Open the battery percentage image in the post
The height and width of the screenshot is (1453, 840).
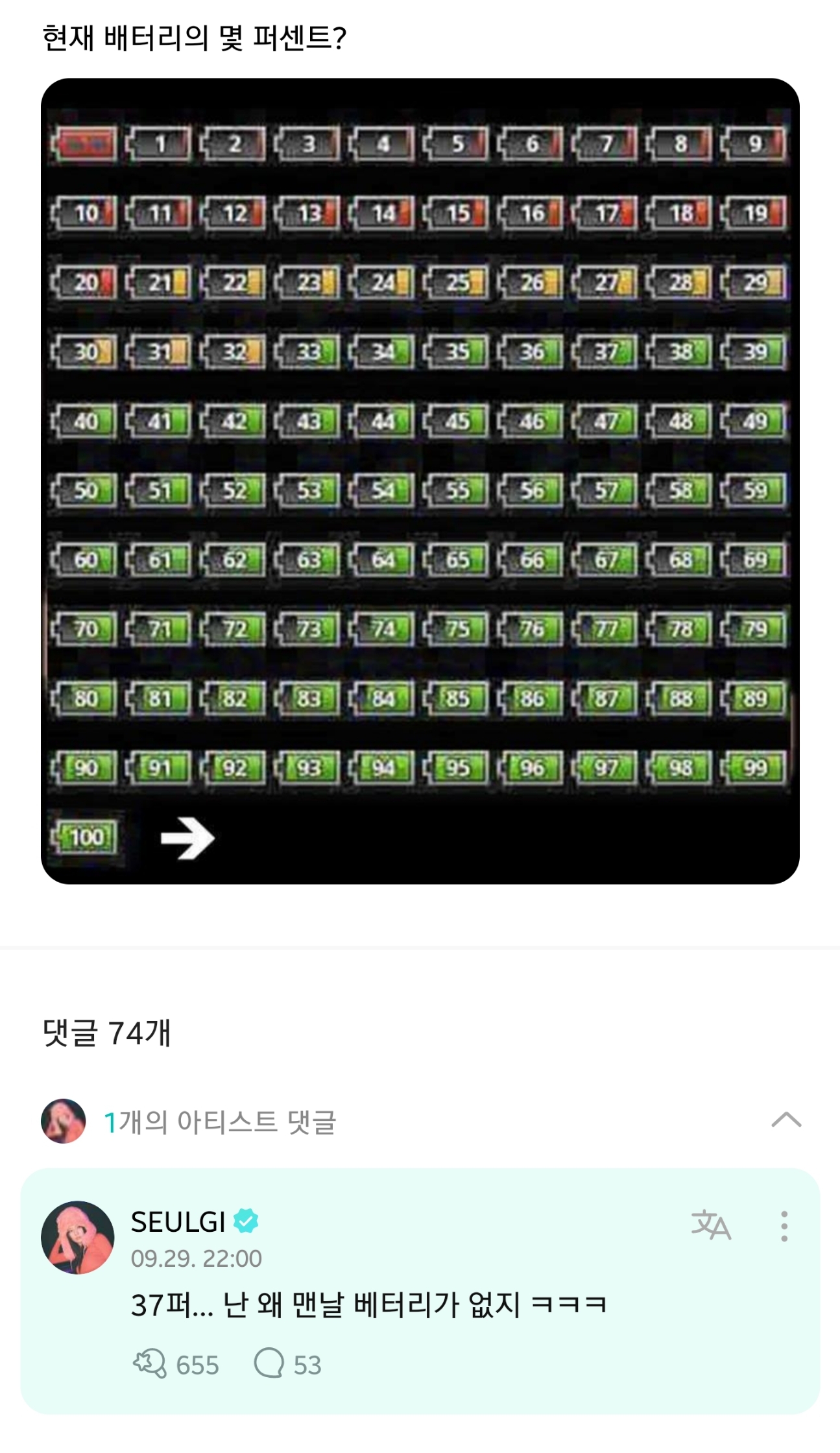point(420,481)
